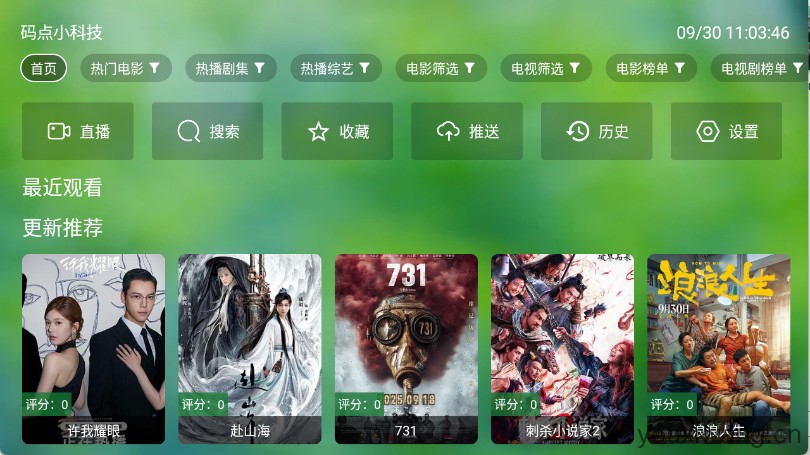The width and height of the screenshot is (810, 455).
Task: Open the 赴山海 poster card
Action: 249,348
